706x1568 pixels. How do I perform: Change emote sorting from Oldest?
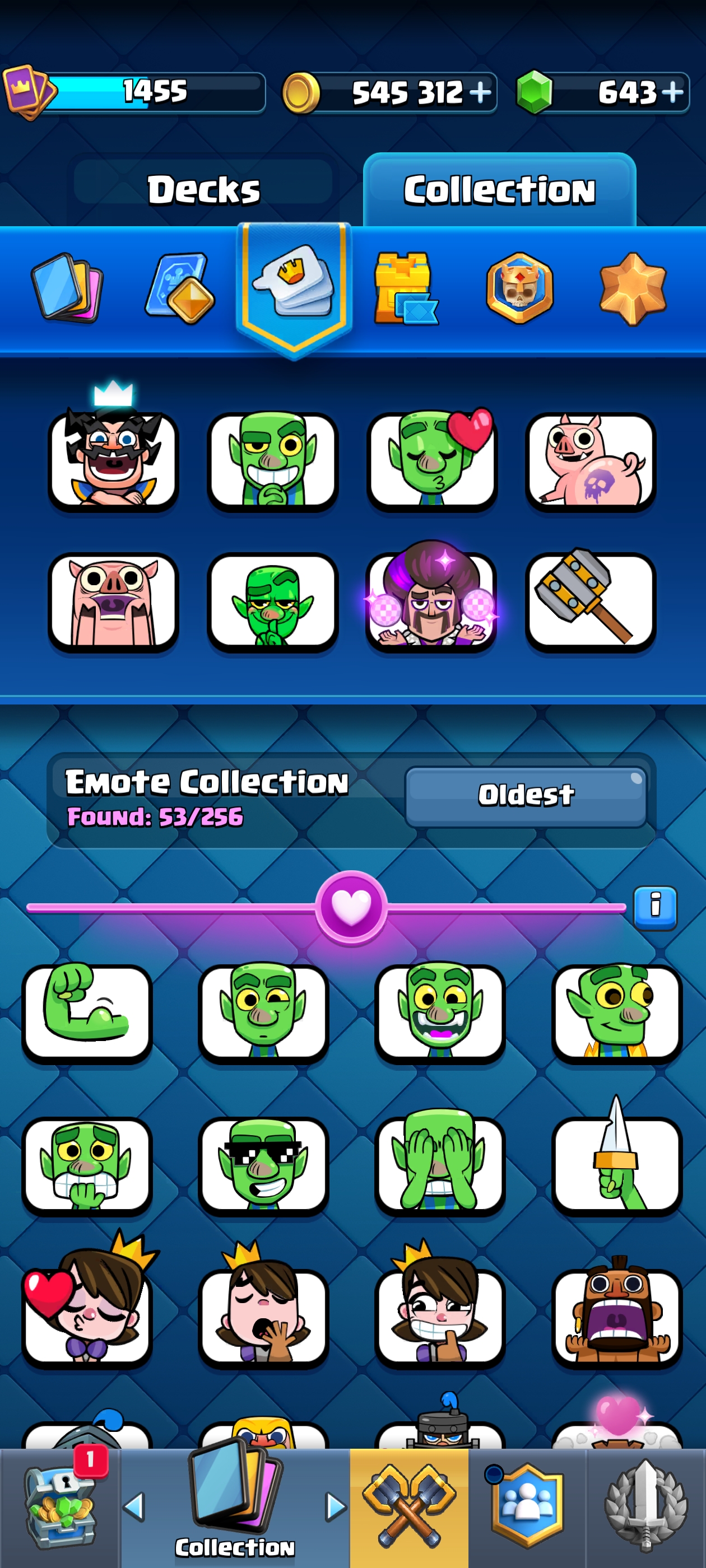526,795
